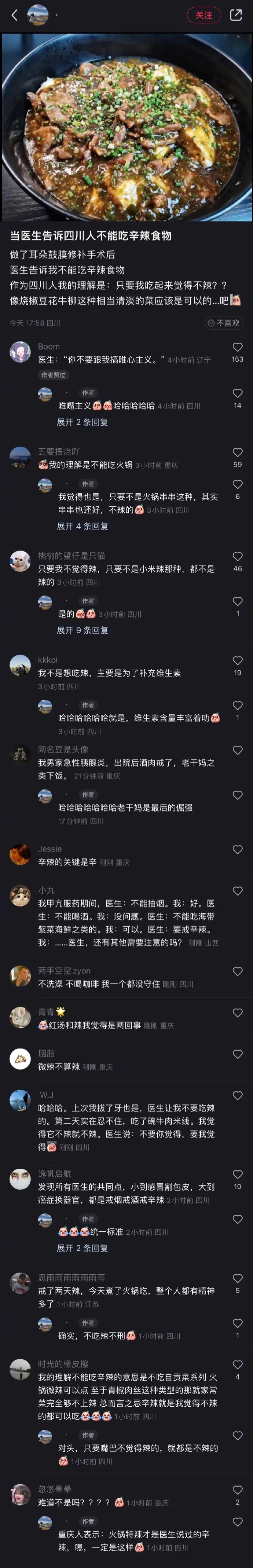Like 小九's comment about 甲亢

click(237, 891)
